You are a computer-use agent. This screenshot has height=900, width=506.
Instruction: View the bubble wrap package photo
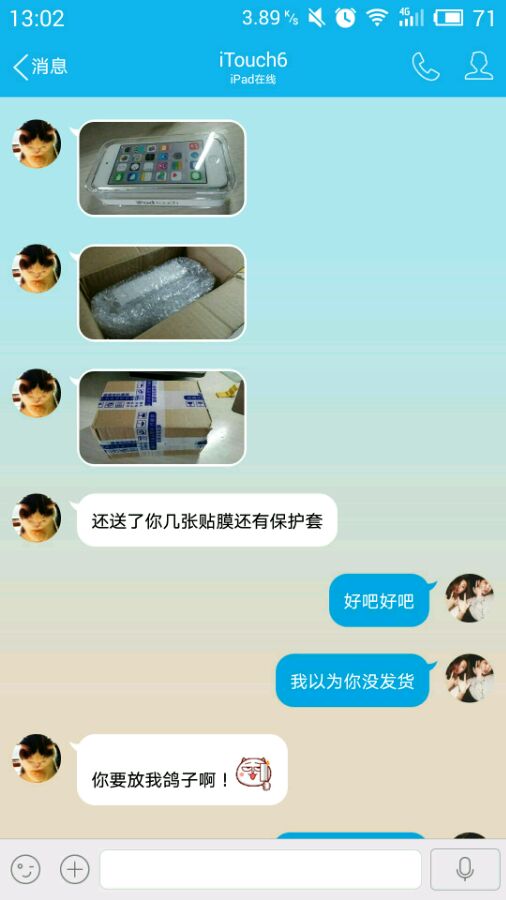162,293
